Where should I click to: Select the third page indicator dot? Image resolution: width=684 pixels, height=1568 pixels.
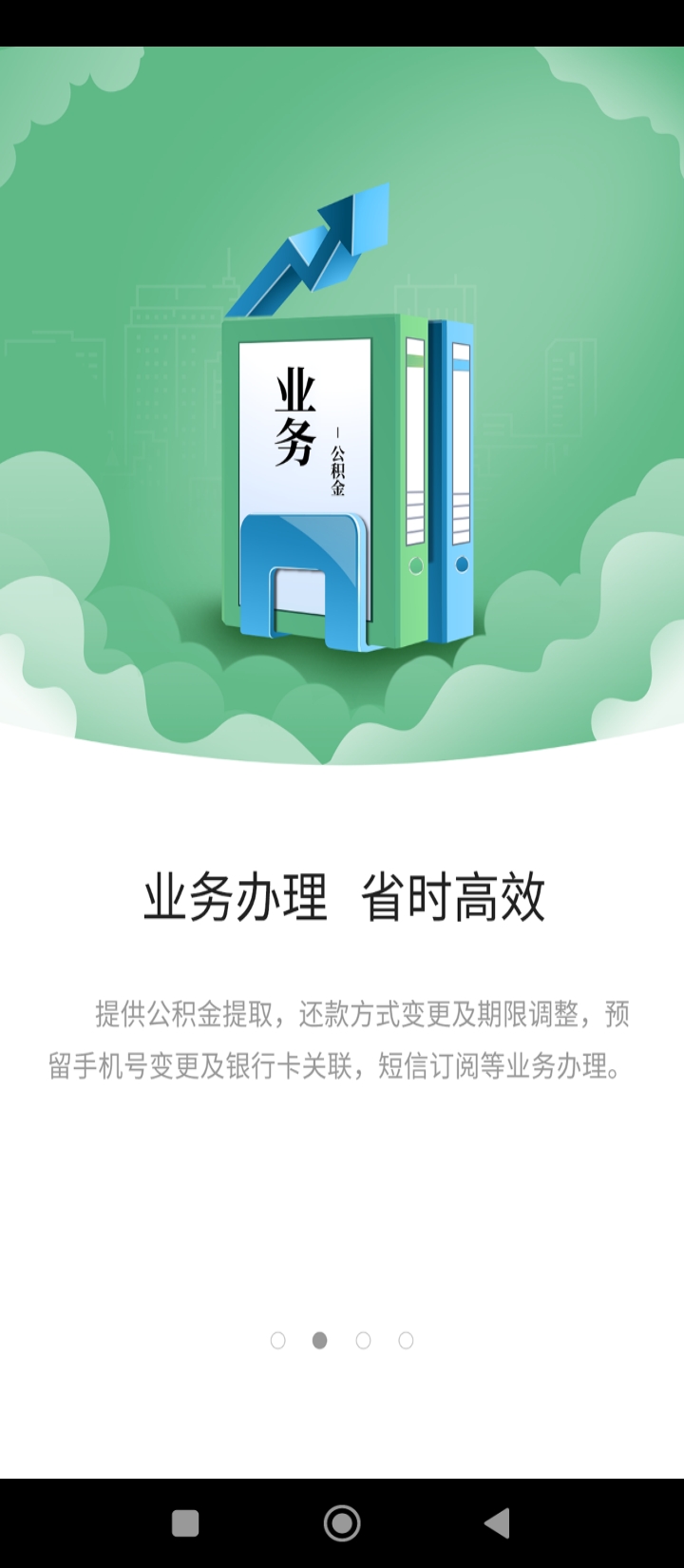363,1340
